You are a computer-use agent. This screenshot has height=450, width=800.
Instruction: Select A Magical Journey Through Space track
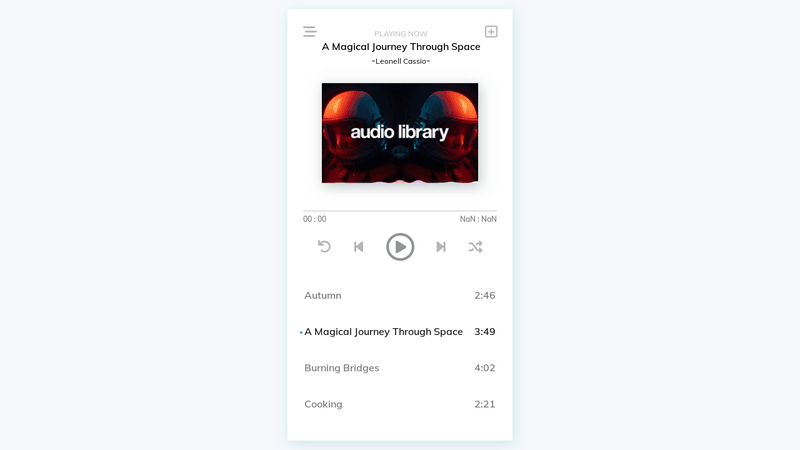point(383,332)
